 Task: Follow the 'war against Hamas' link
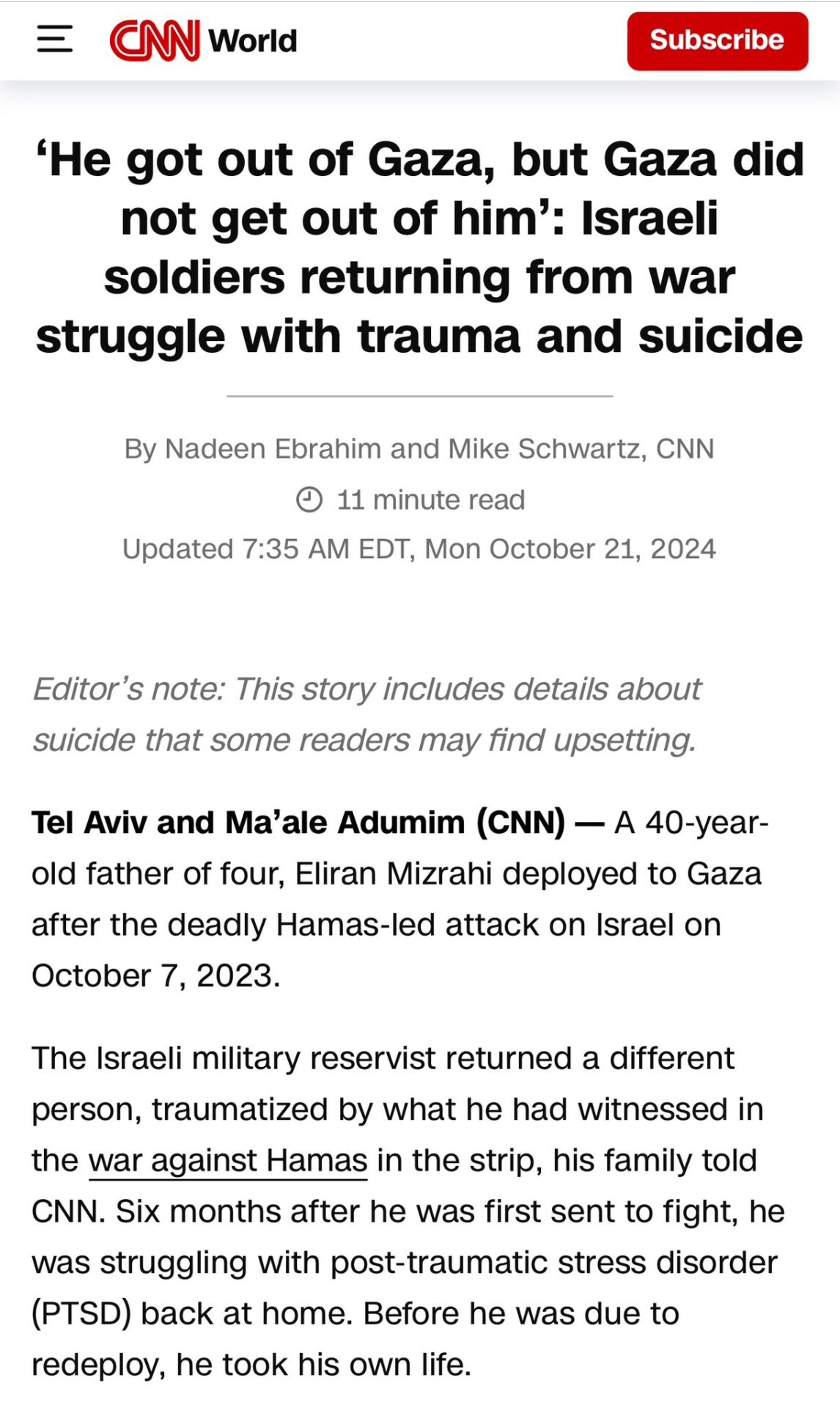pyautogui.click(x=228, y=1161)
